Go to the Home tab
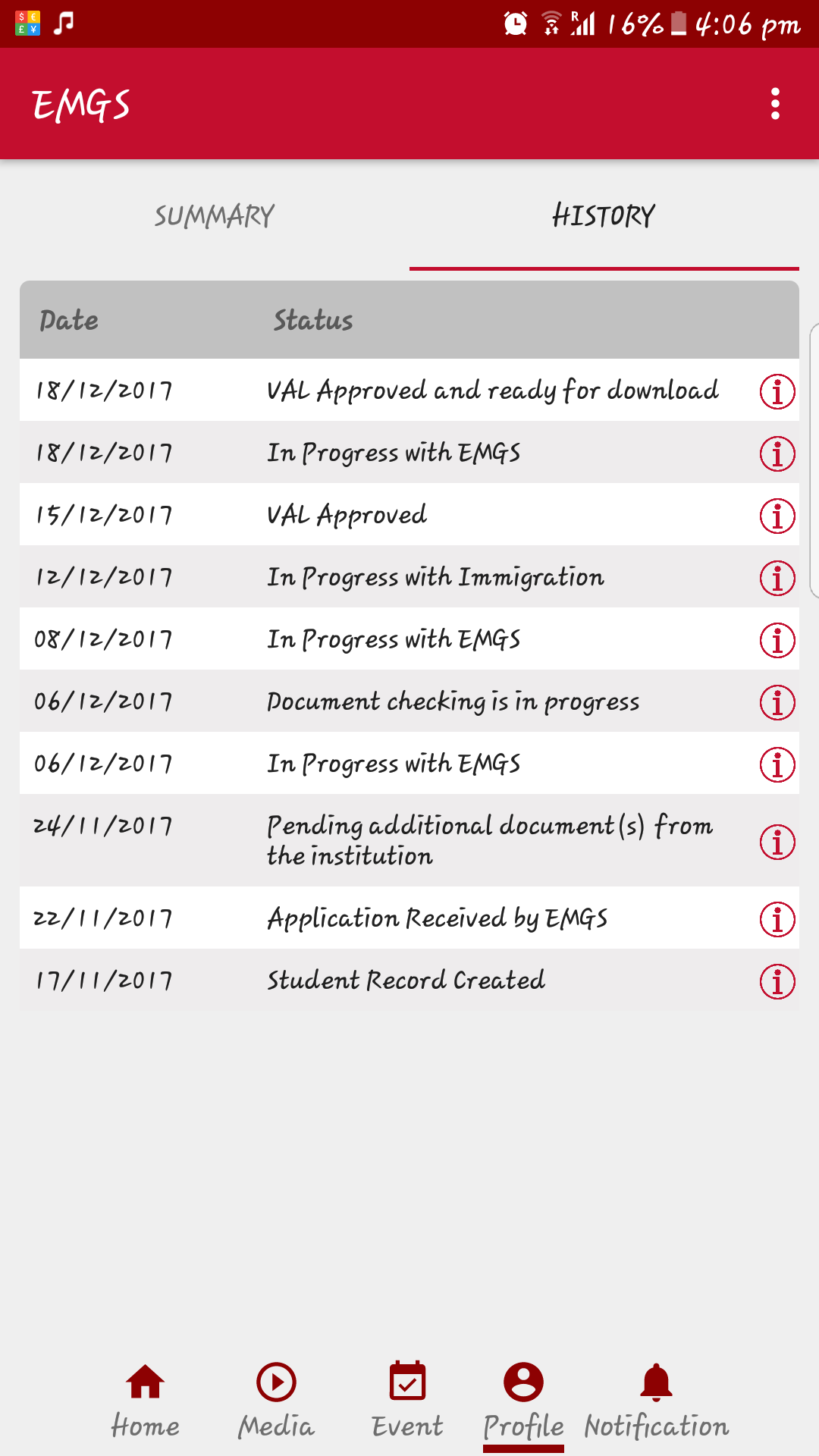 click(145, 1400)
